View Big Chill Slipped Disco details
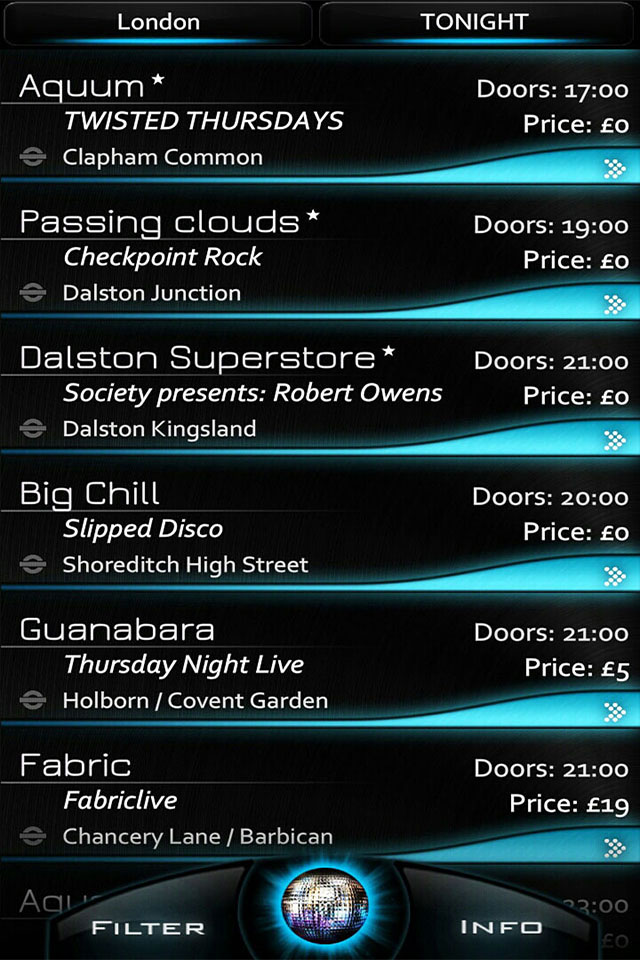Image resolution: width=640 pixels, height=960 pixels. pos(320,530)
